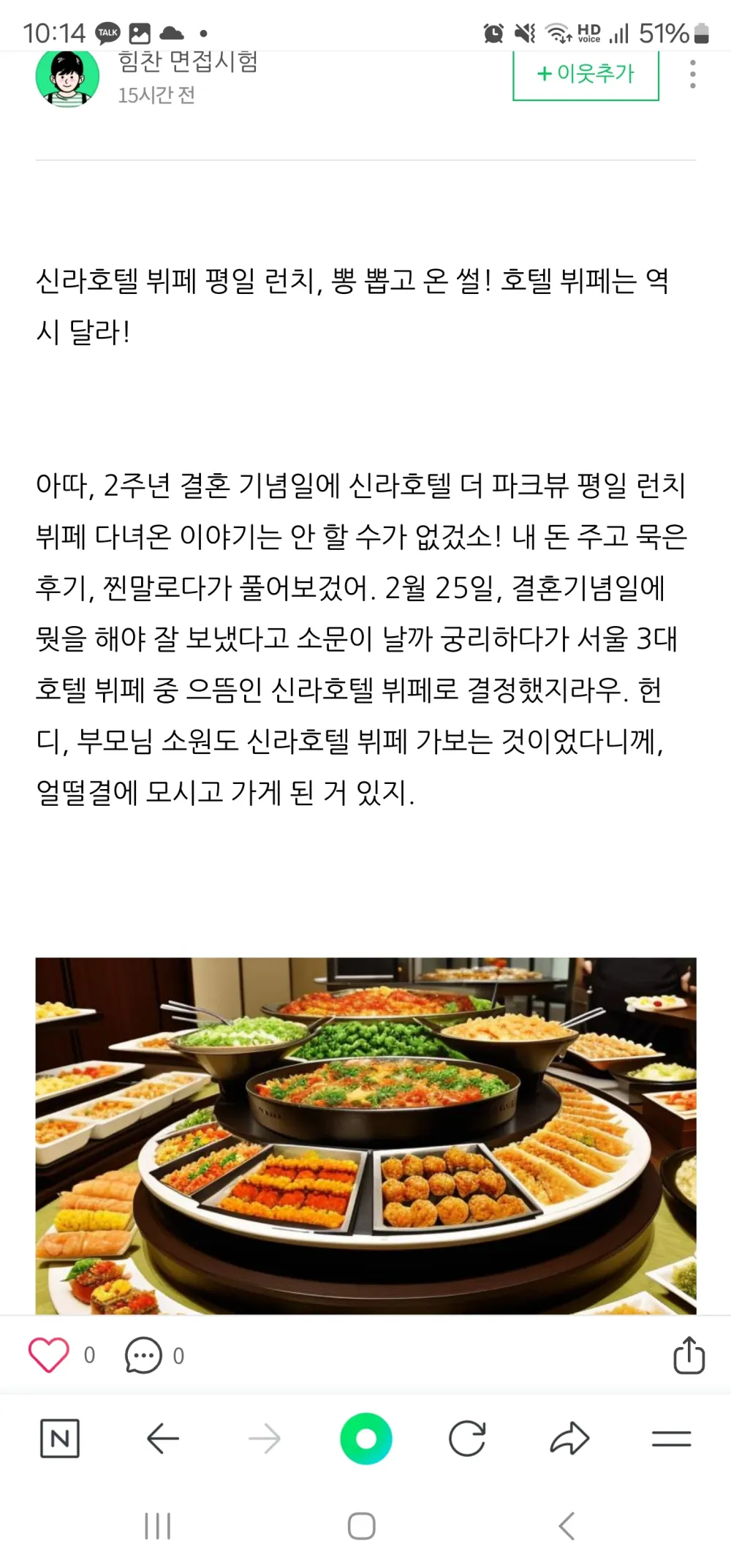This screenshot has width=731, height=1568.
Task: Go back to the previous page
Action: click(163, 1439)
